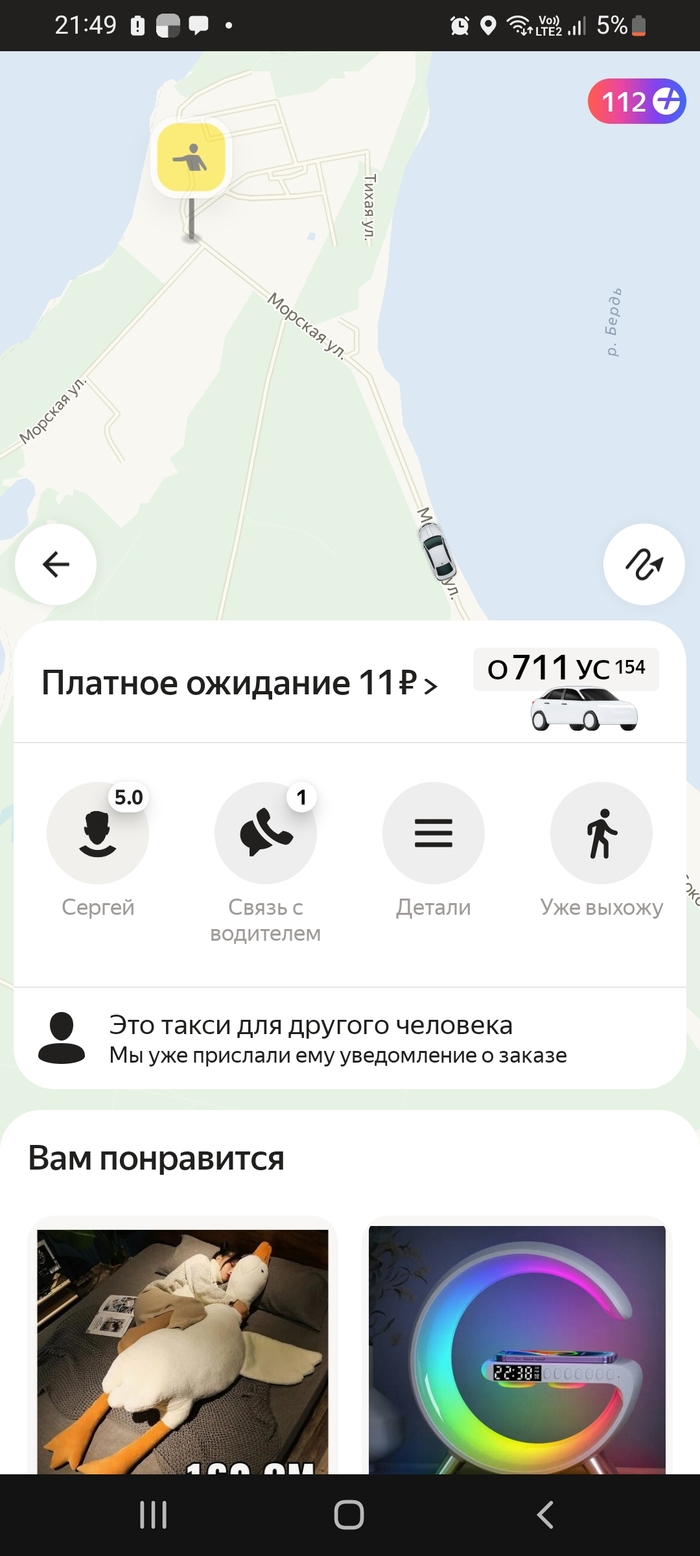Tap the back arrow button on the map
700x1556 pixels.
[56, 565]
